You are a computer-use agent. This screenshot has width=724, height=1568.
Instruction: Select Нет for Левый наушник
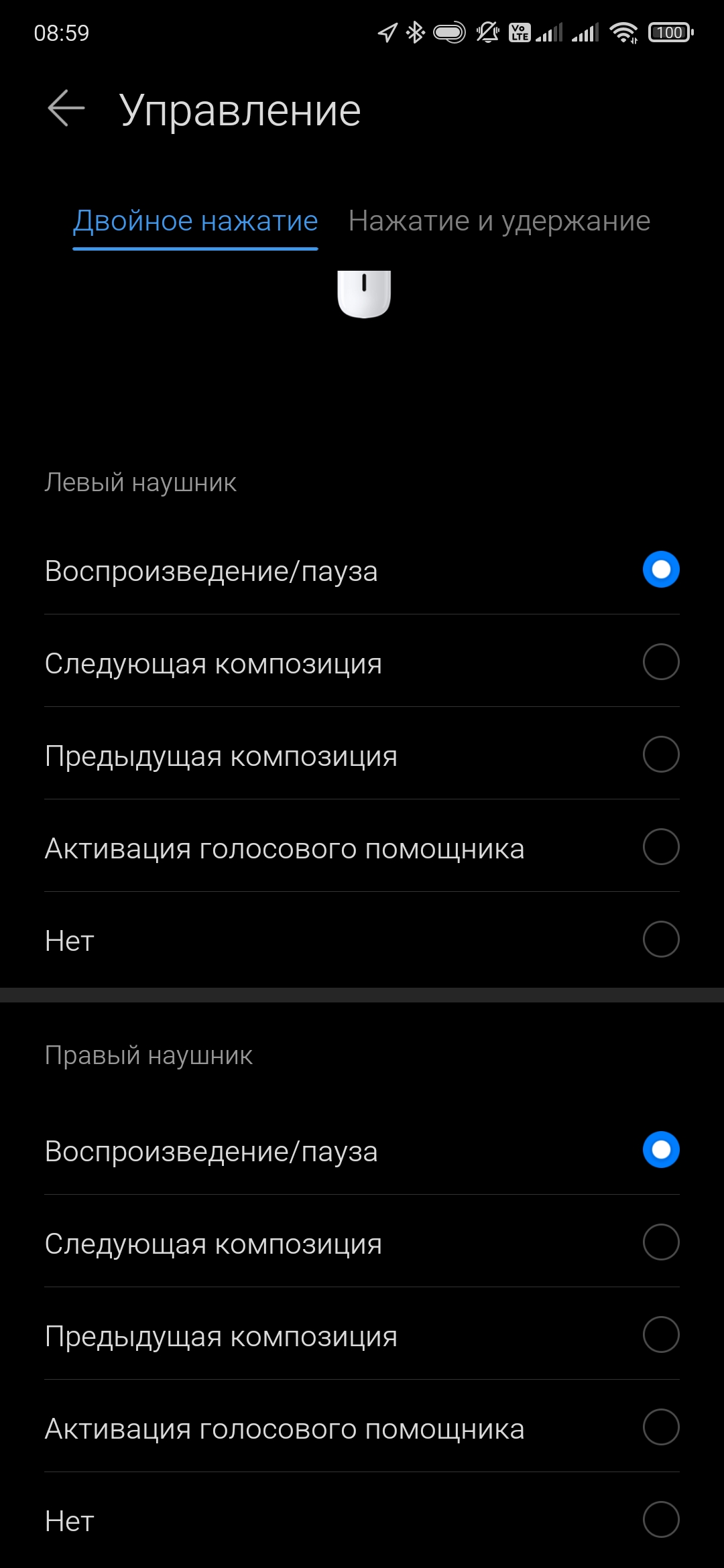tap(660, 939)
